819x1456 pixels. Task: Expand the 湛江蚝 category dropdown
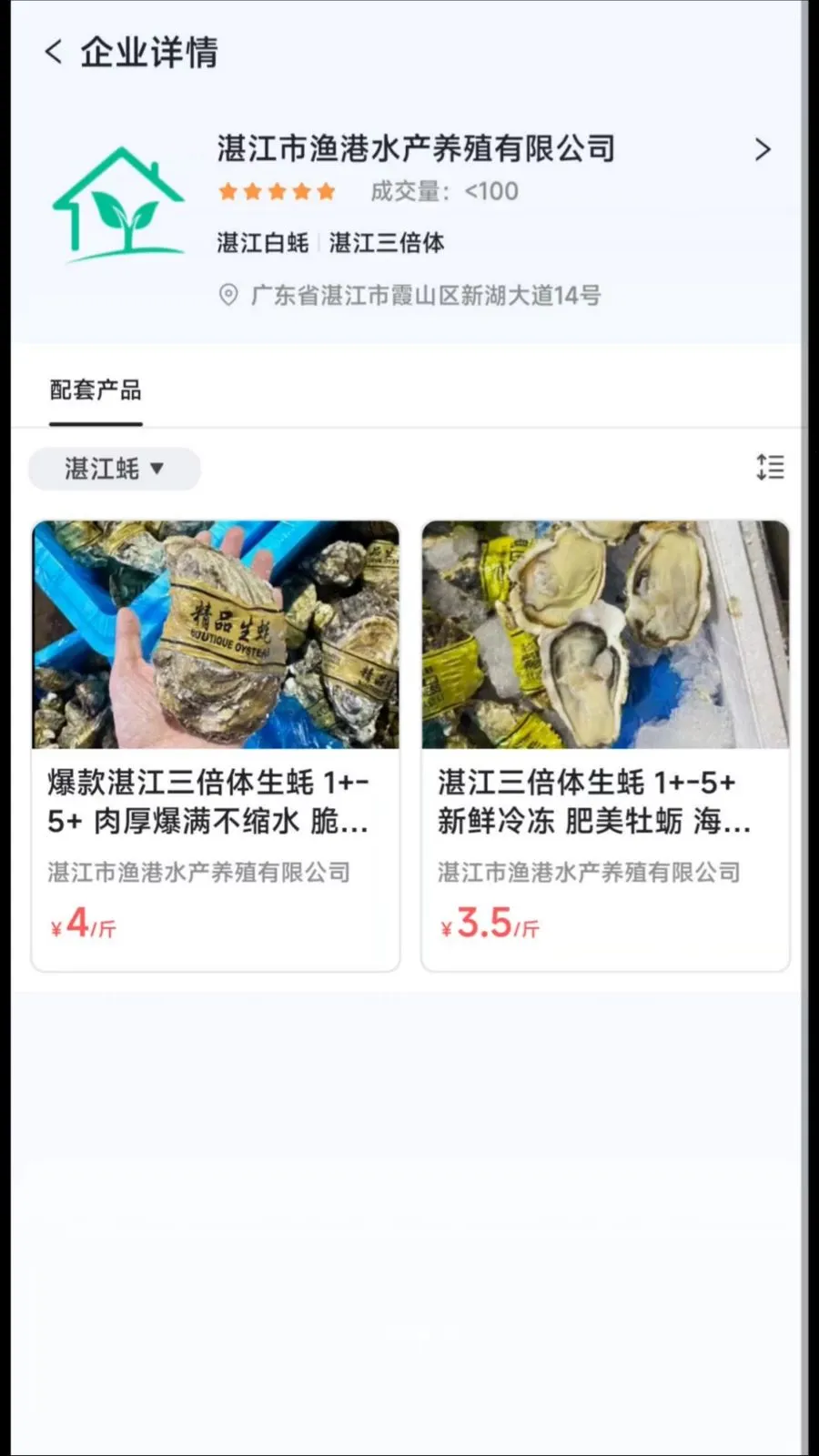115,469
